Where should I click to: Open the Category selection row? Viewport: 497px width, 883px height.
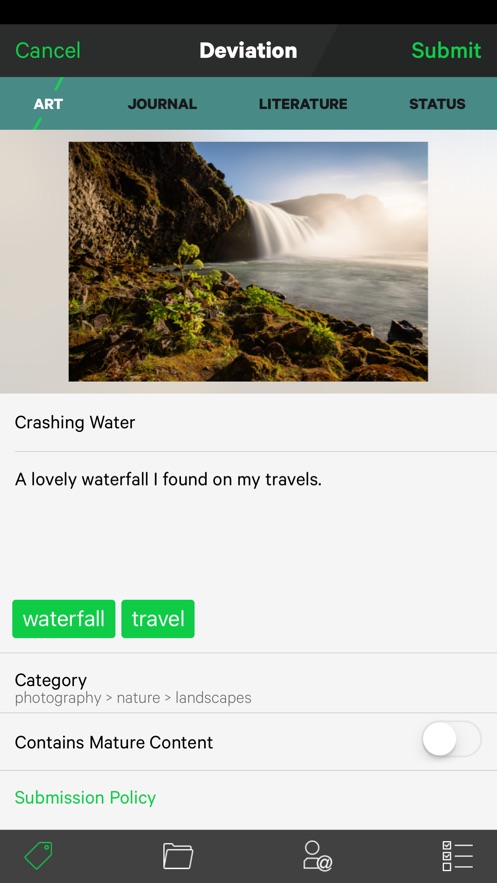tap(248, 683)
